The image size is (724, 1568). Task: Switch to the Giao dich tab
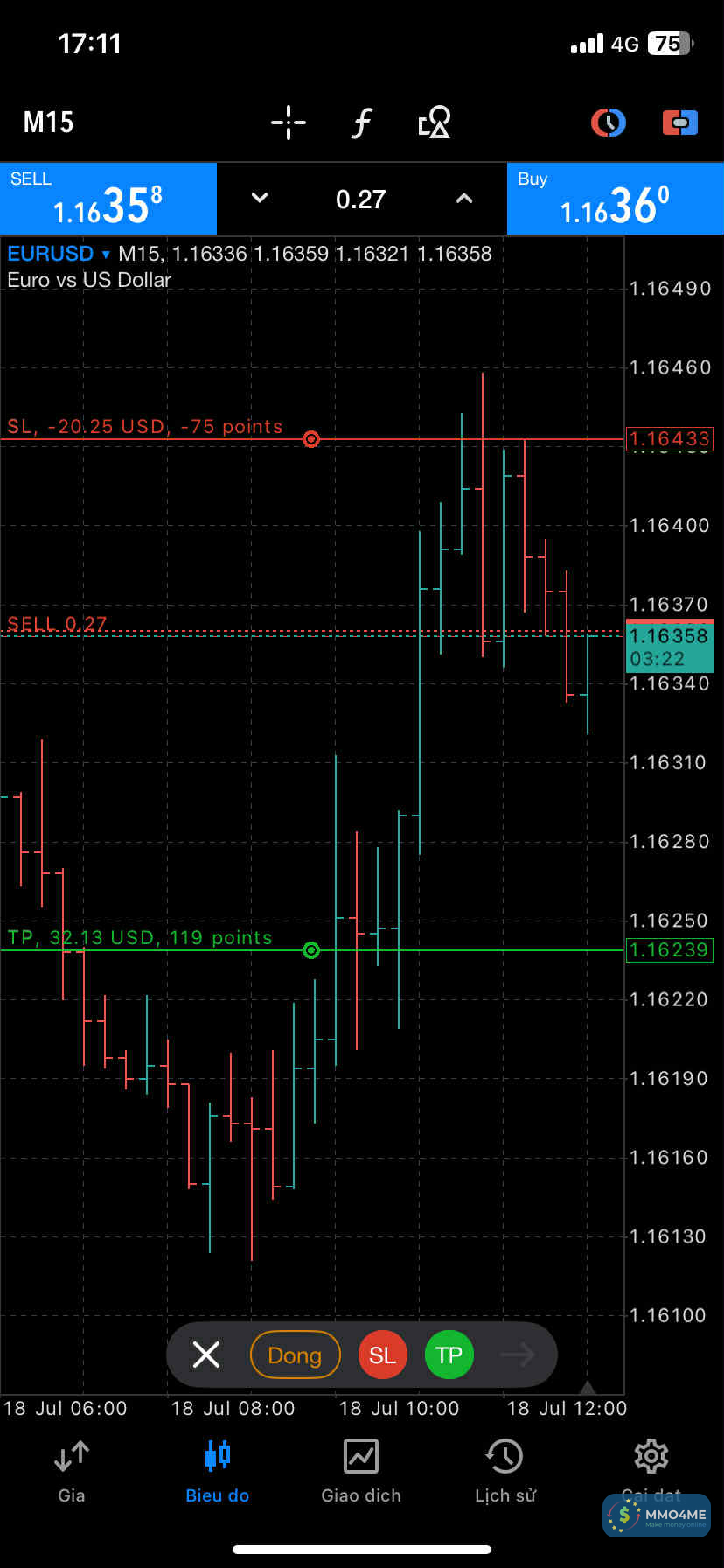[361, 1470]
